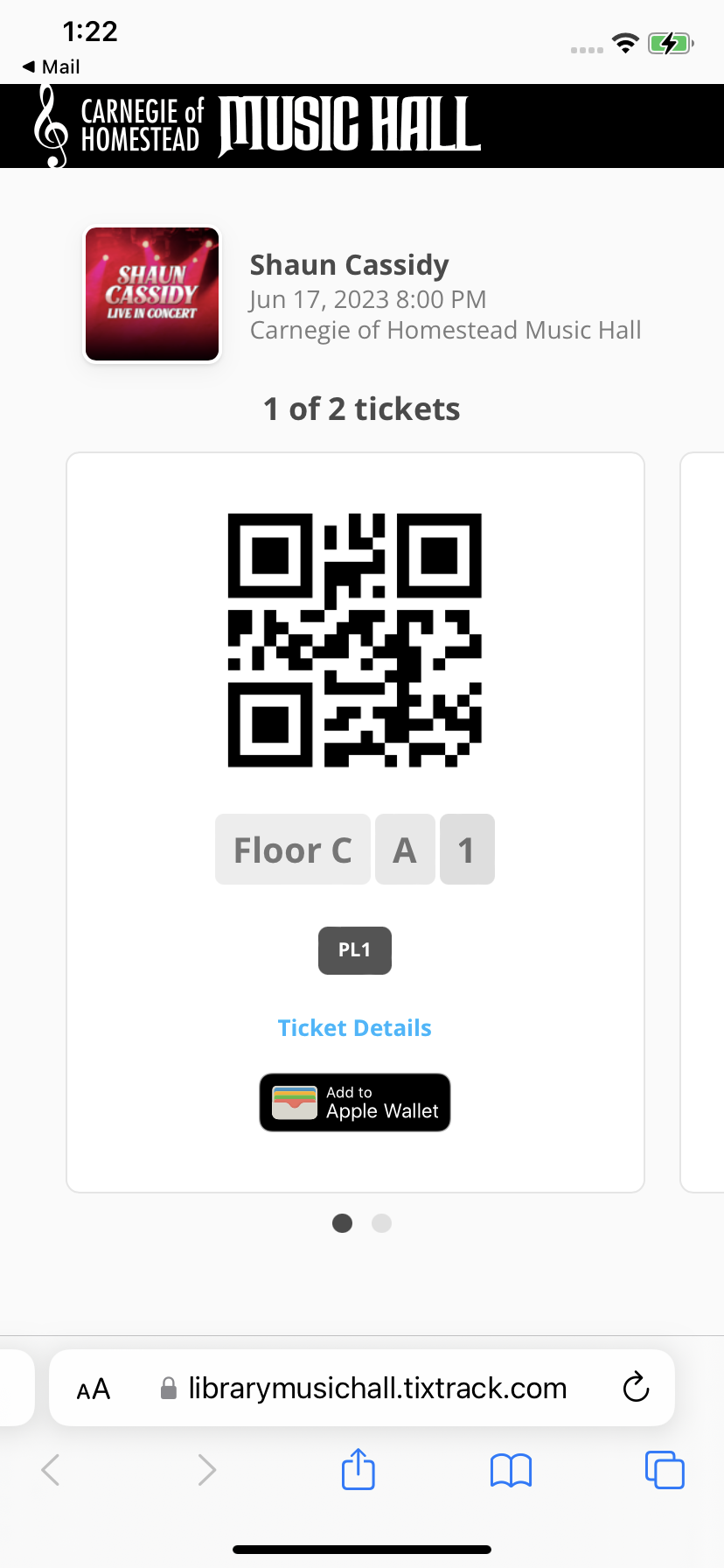The height and width of the screenshot is (1568, 724).
Task: Open the AA reader options
Action: coord(94,1389)
